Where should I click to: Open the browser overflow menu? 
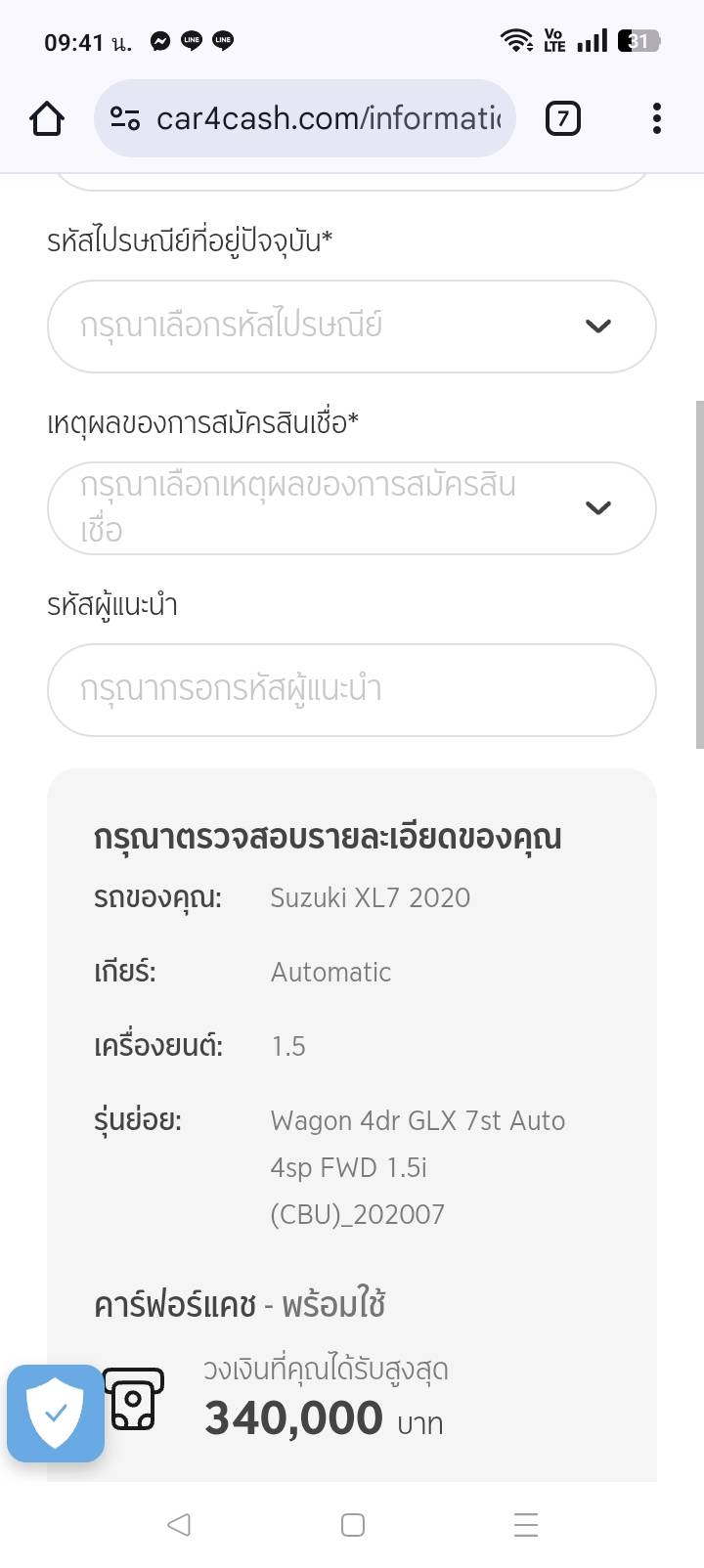click(x=656, y=119)
